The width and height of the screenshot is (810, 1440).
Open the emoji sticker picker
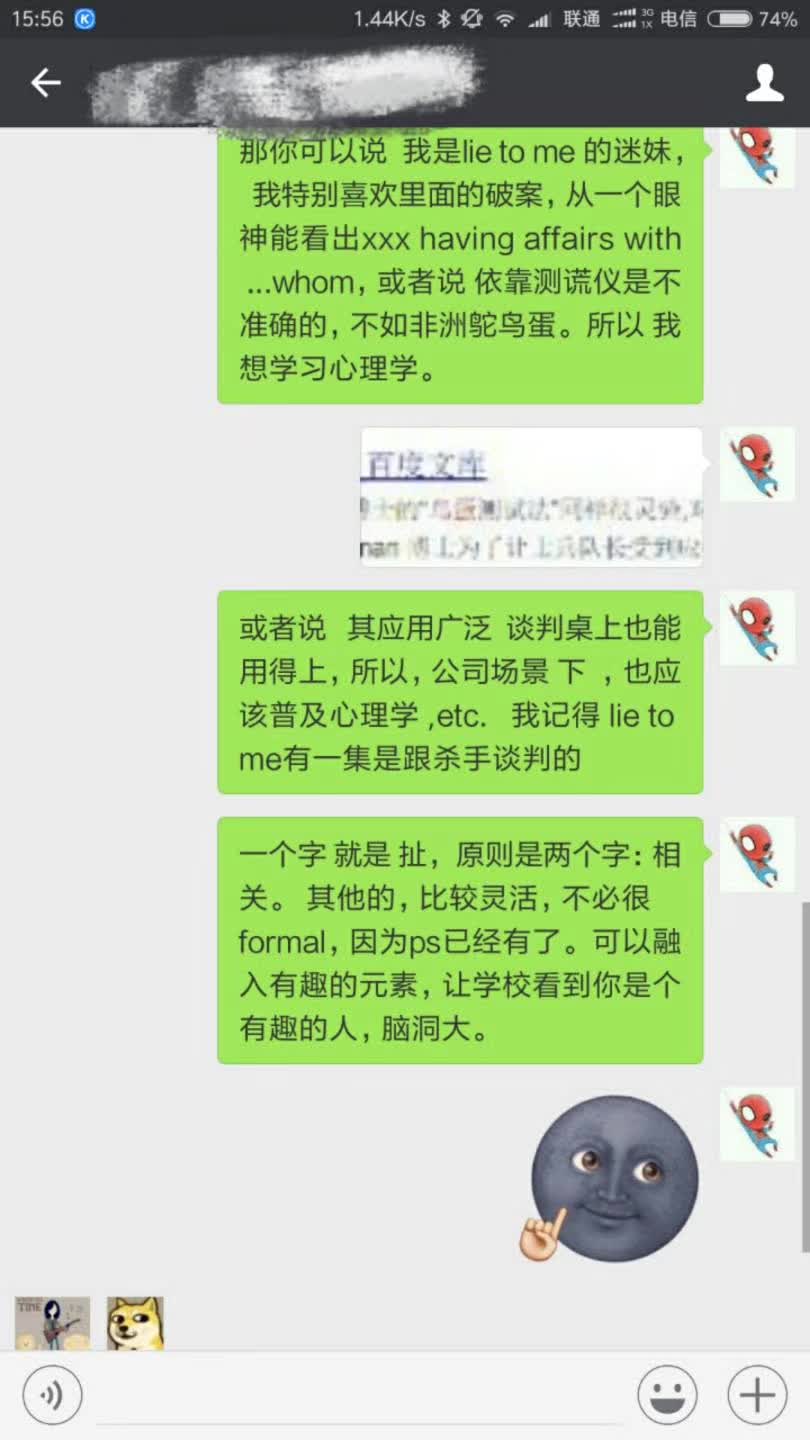[x=667, y=1394]
